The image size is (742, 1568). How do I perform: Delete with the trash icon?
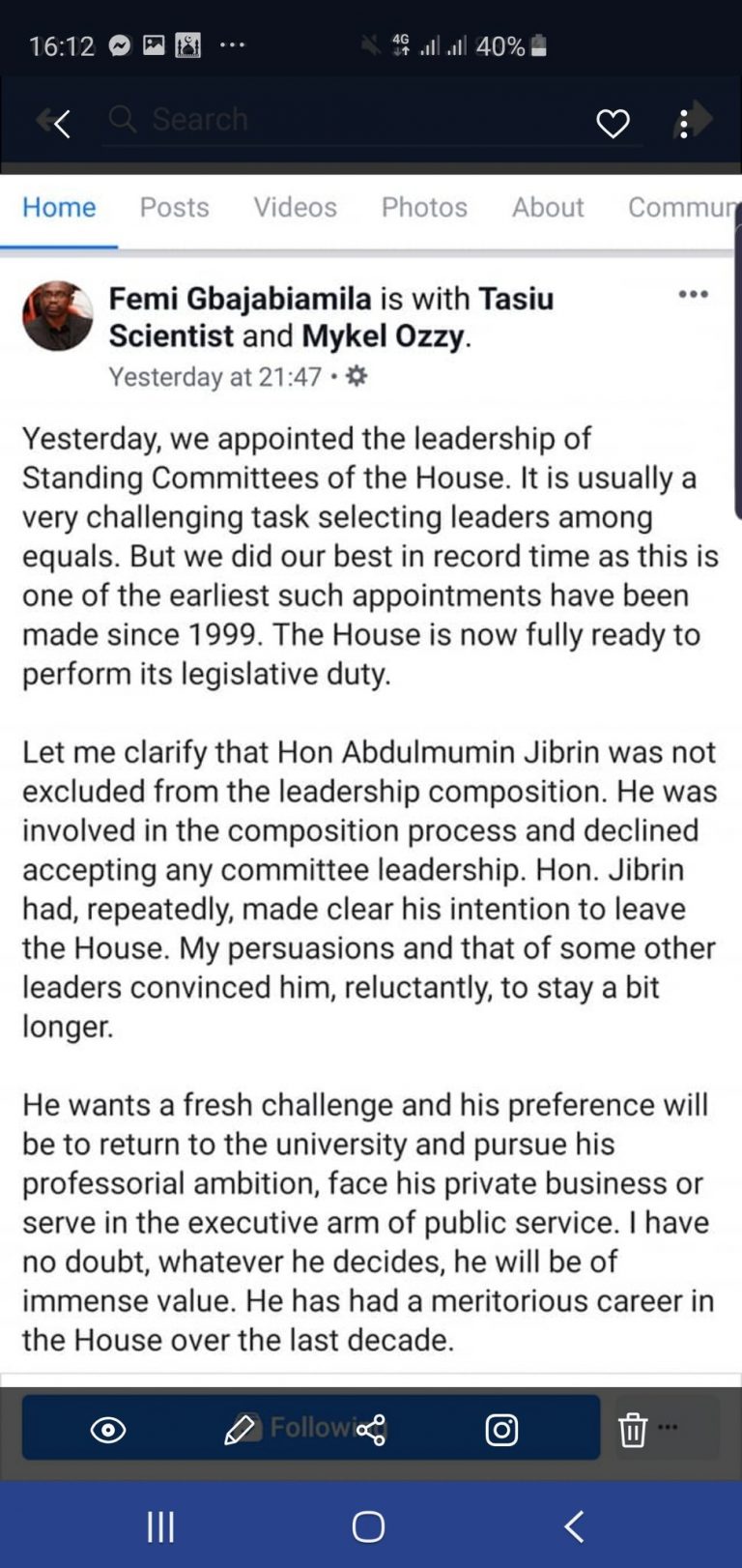coord(633,1430)
